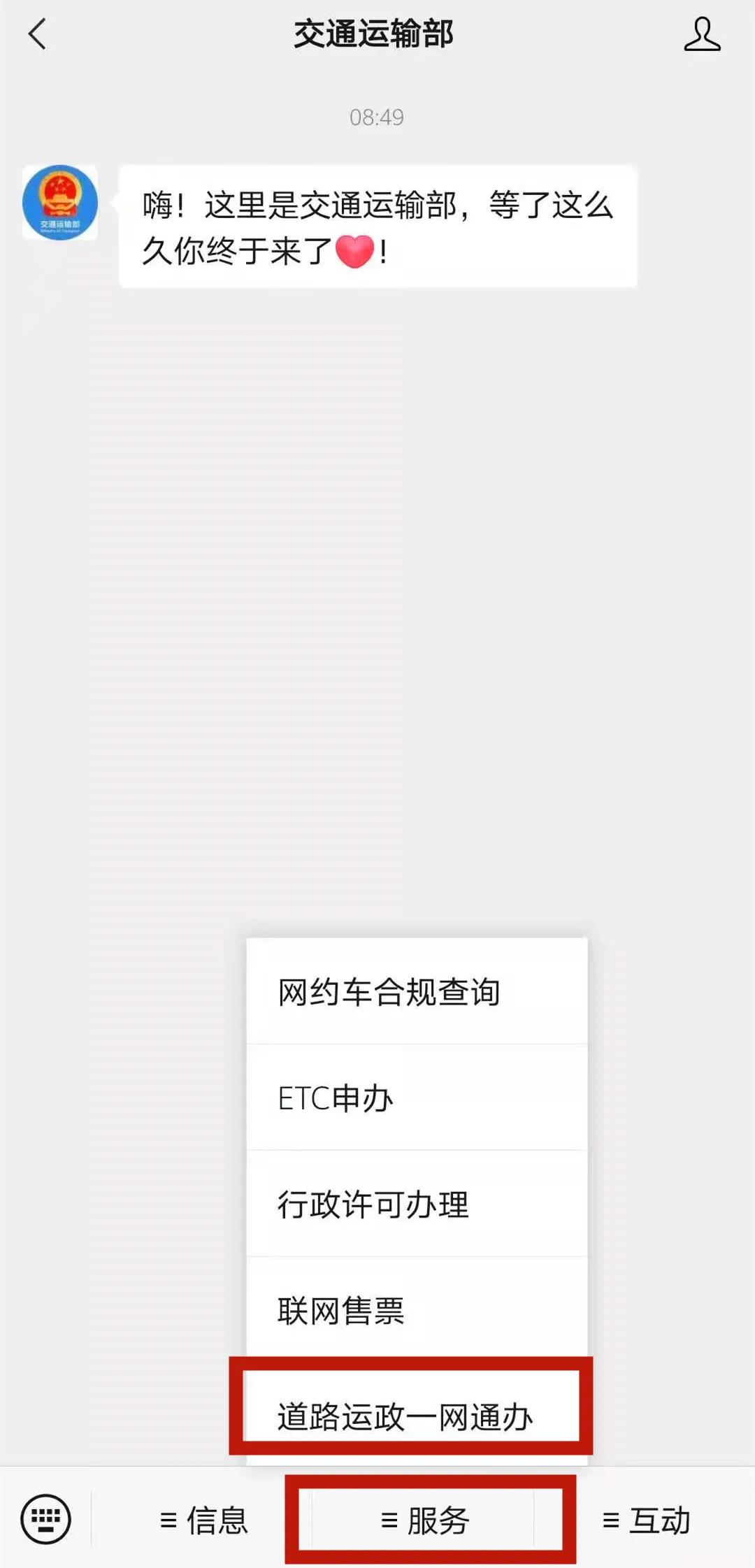
Task: Go back from 交通运输部 chat
Action: click(37, 34)
